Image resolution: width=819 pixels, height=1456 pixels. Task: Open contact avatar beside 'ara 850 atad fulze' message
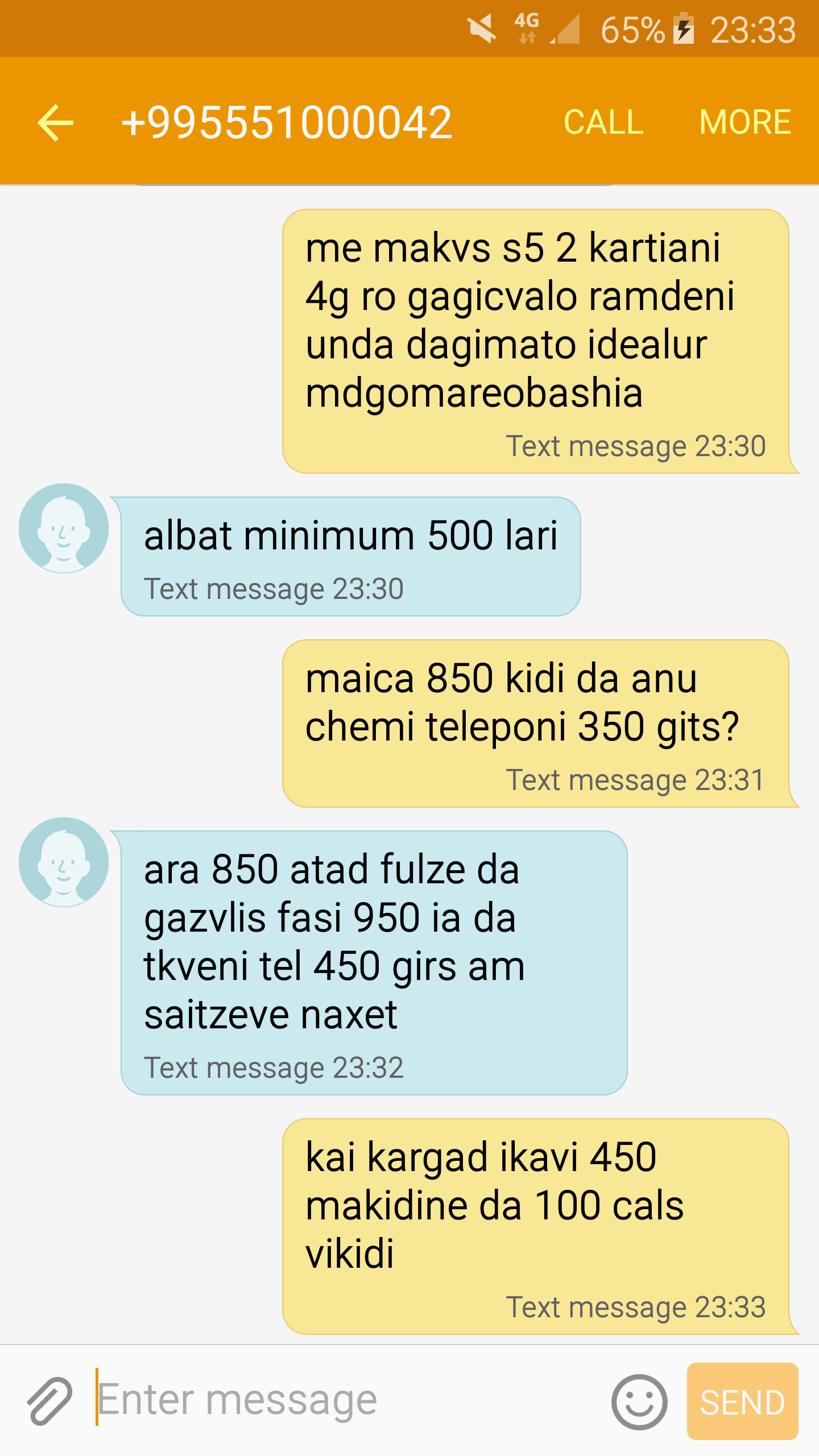point(64,862)
